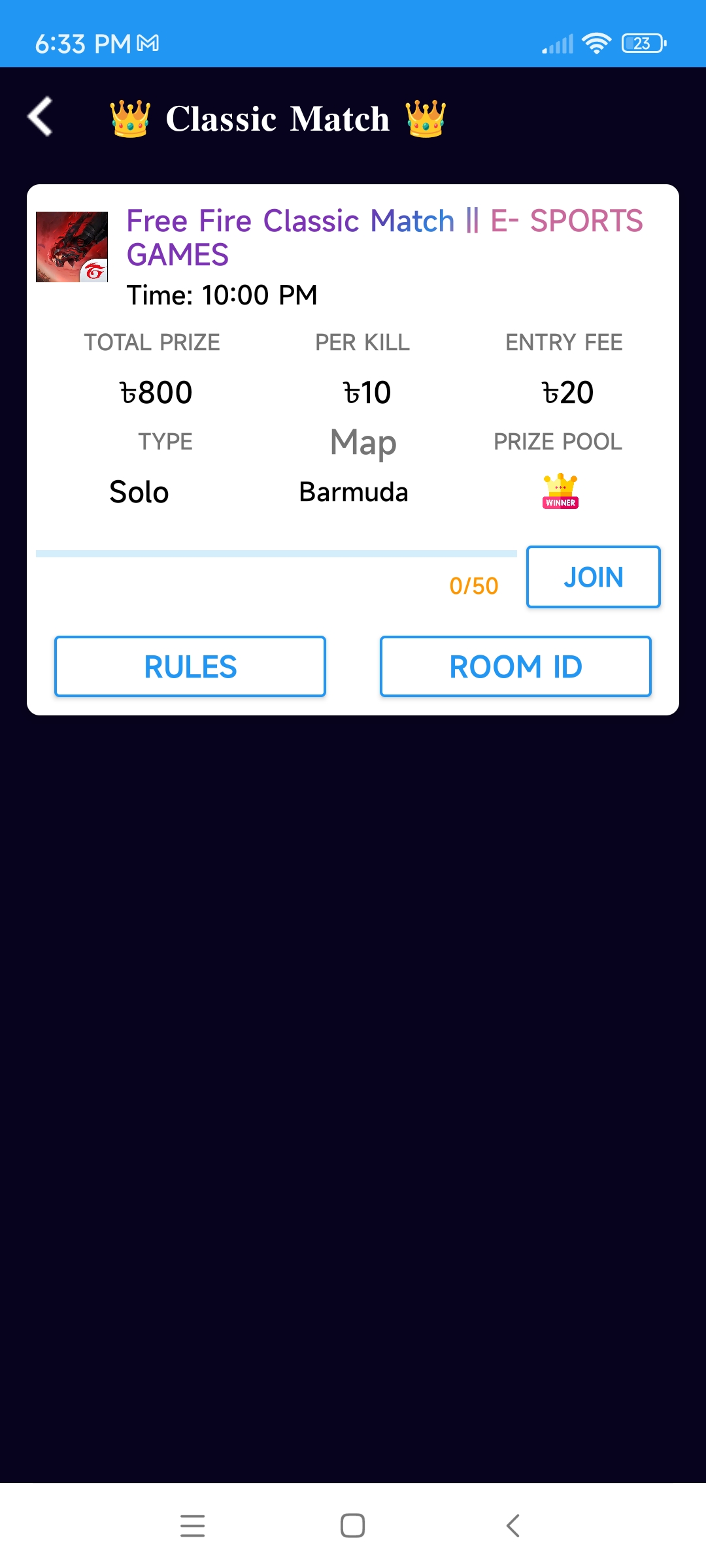Screen dimensions: 706x1568
Task: Open the match RULES
Action: [x=190, y=666]
